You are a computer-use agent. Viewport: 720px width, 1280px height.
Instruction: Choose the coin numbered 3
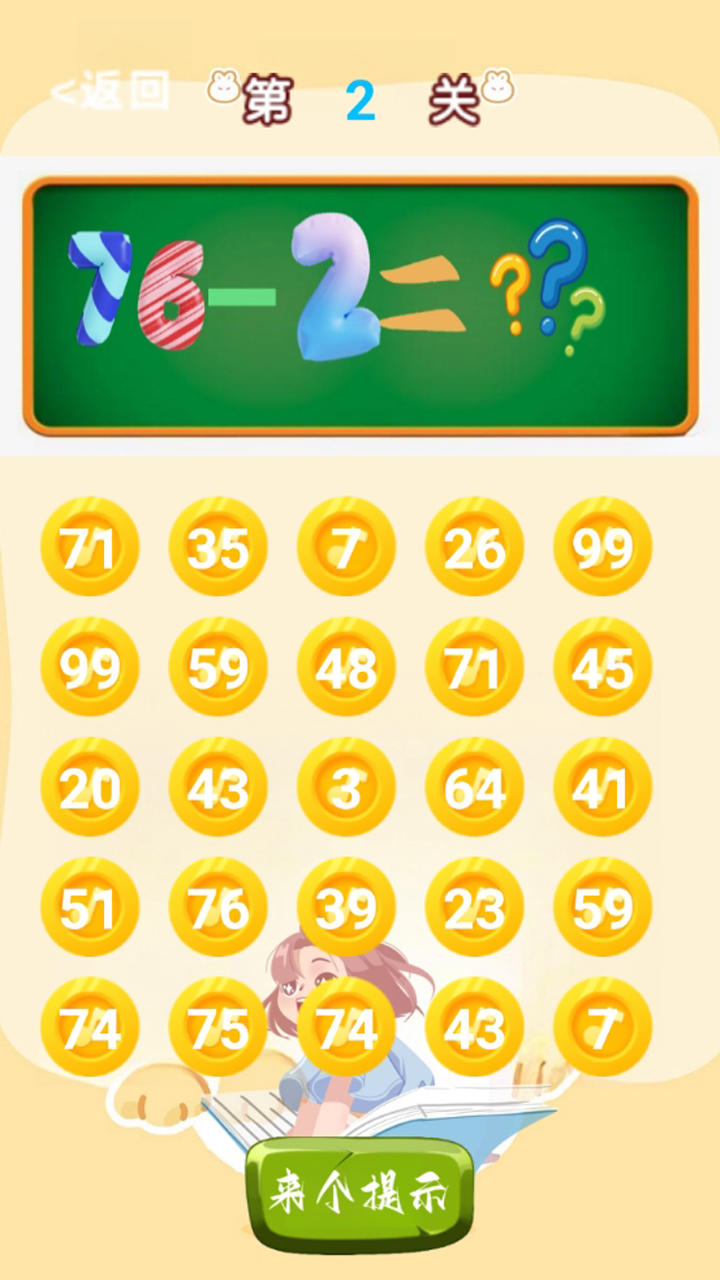pyautogui.click(x=346, y=787)
